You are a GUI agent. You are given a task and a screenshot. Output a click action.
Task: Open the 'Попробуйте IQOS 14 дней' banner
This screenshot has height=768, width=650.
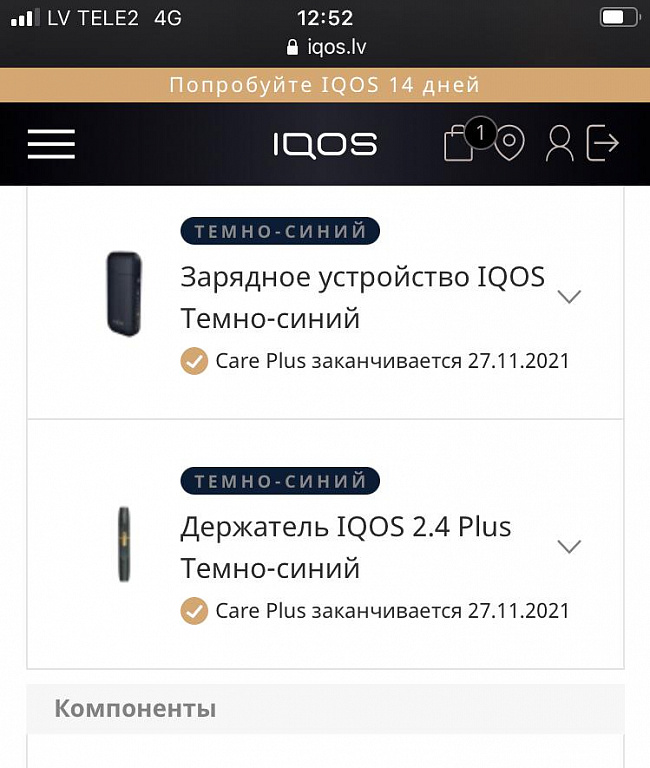[325, 84]
